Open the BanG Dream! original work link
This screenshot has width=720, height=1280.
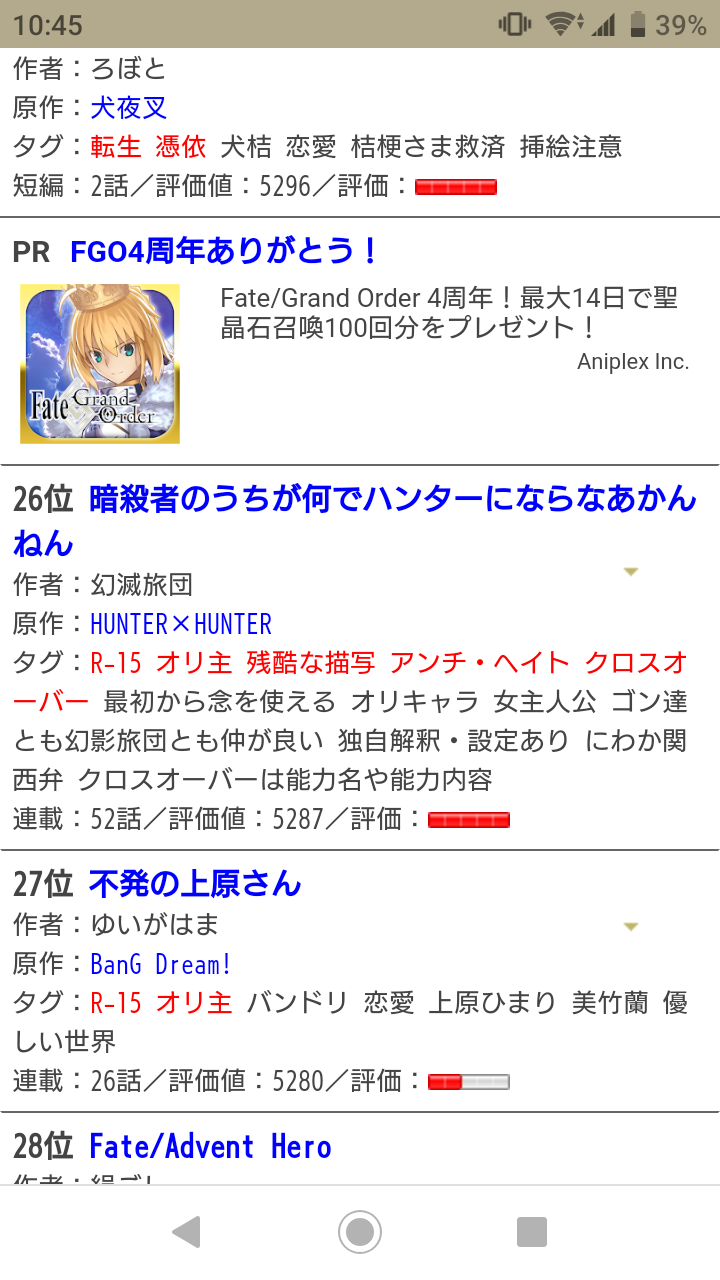161,965
